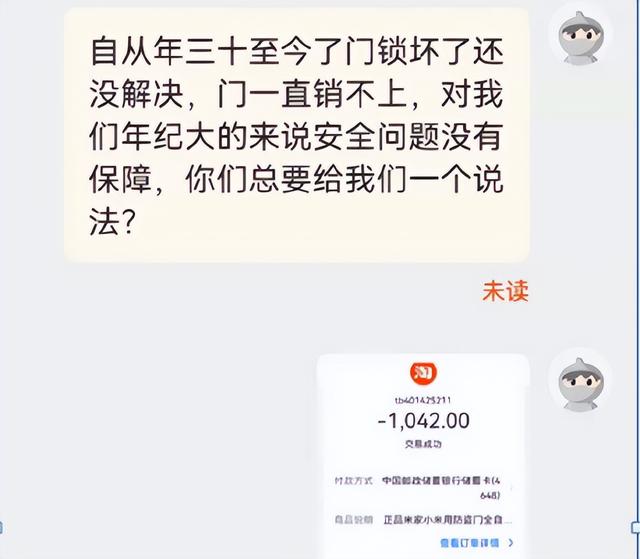Tap the avatar beside the door lock complaint
The width and height of the screenshot is (640, 559).
point(581,38)
